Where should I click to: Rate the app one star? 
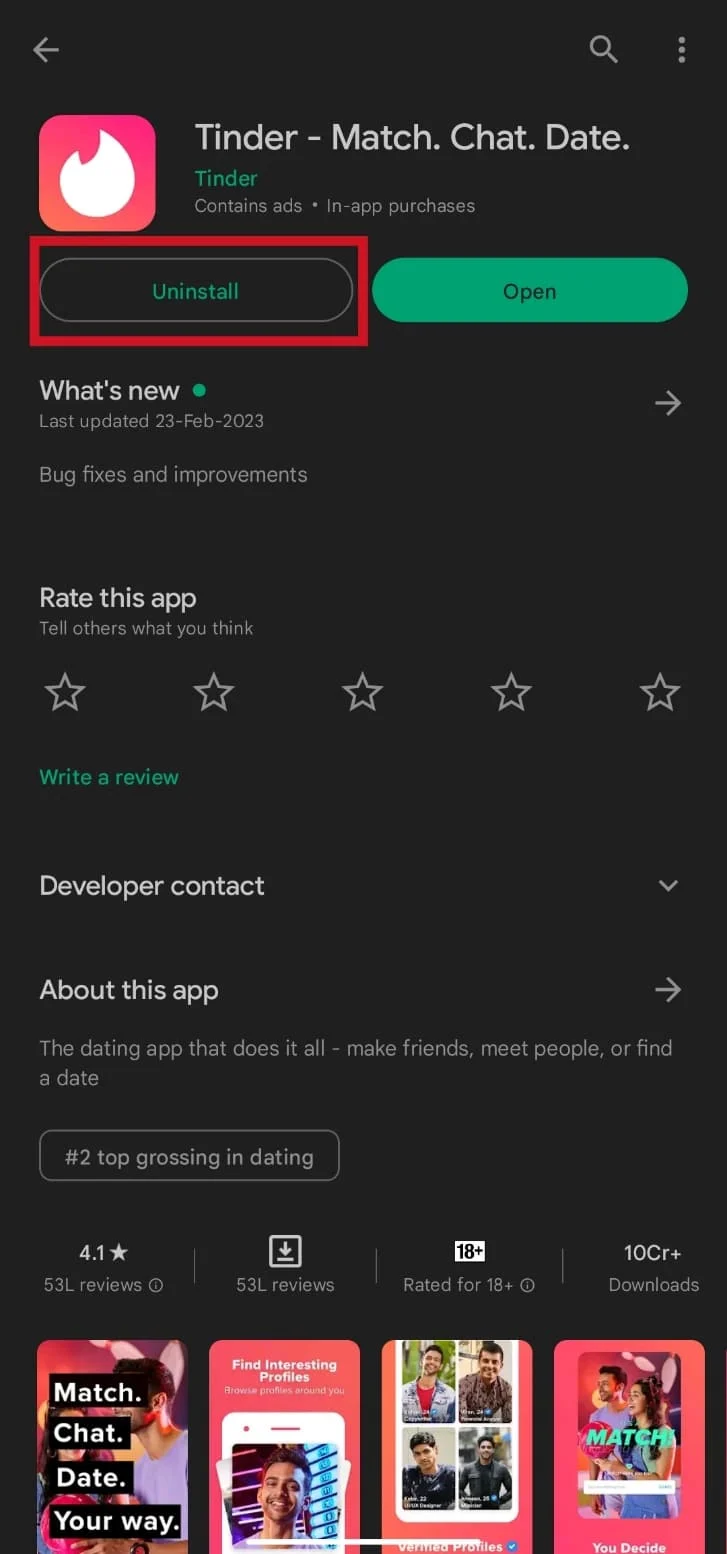tap(65, 692)
